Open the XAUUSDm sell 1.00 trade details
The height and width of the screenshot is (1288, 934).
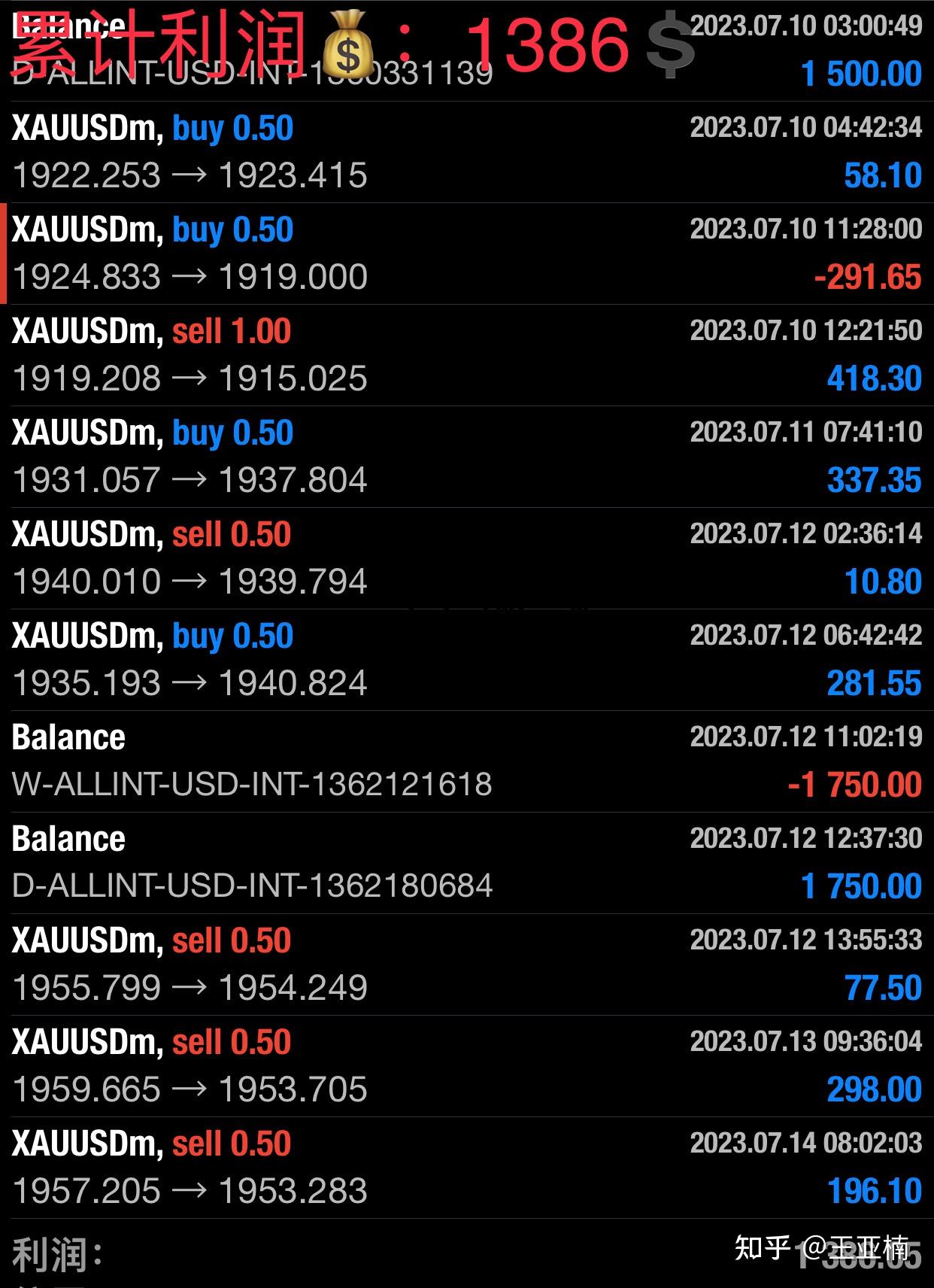pos(466,354)
